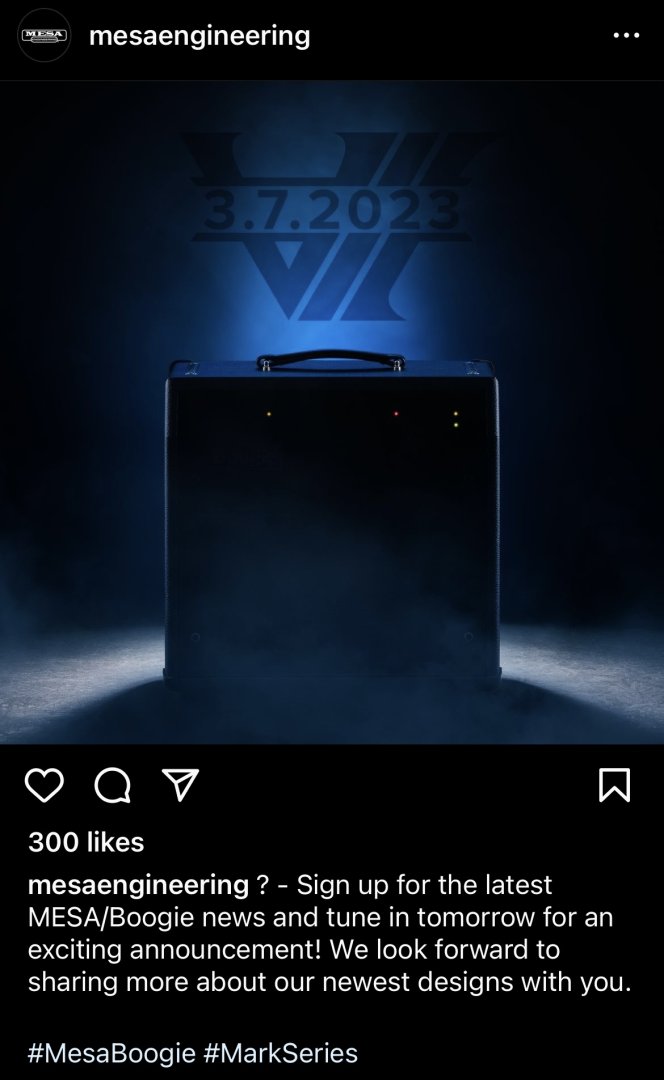664x1080 pixels.
Task: Open comments on this post
Action: coord(112,785)
